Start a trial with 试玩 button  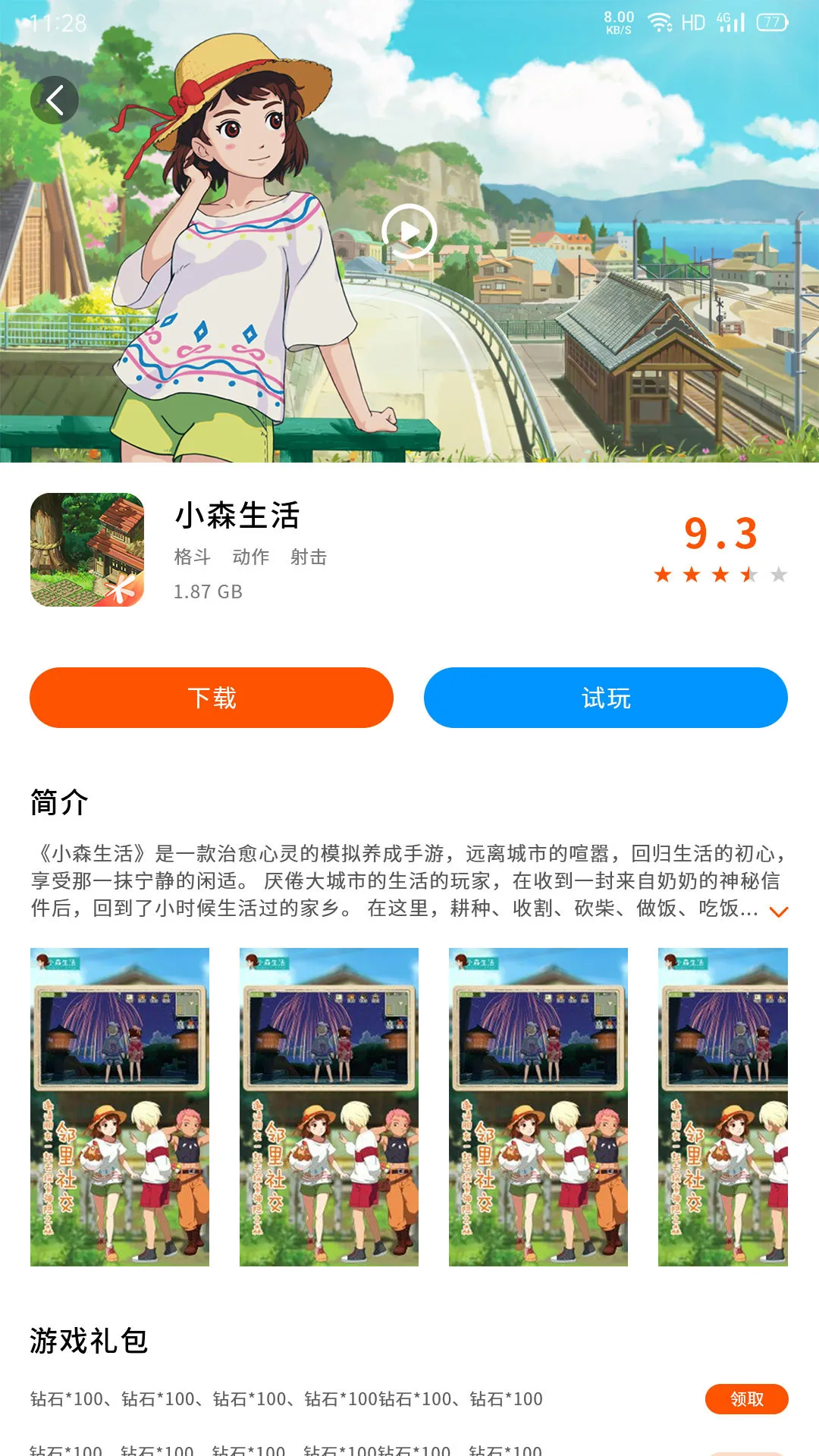[606, 698]
